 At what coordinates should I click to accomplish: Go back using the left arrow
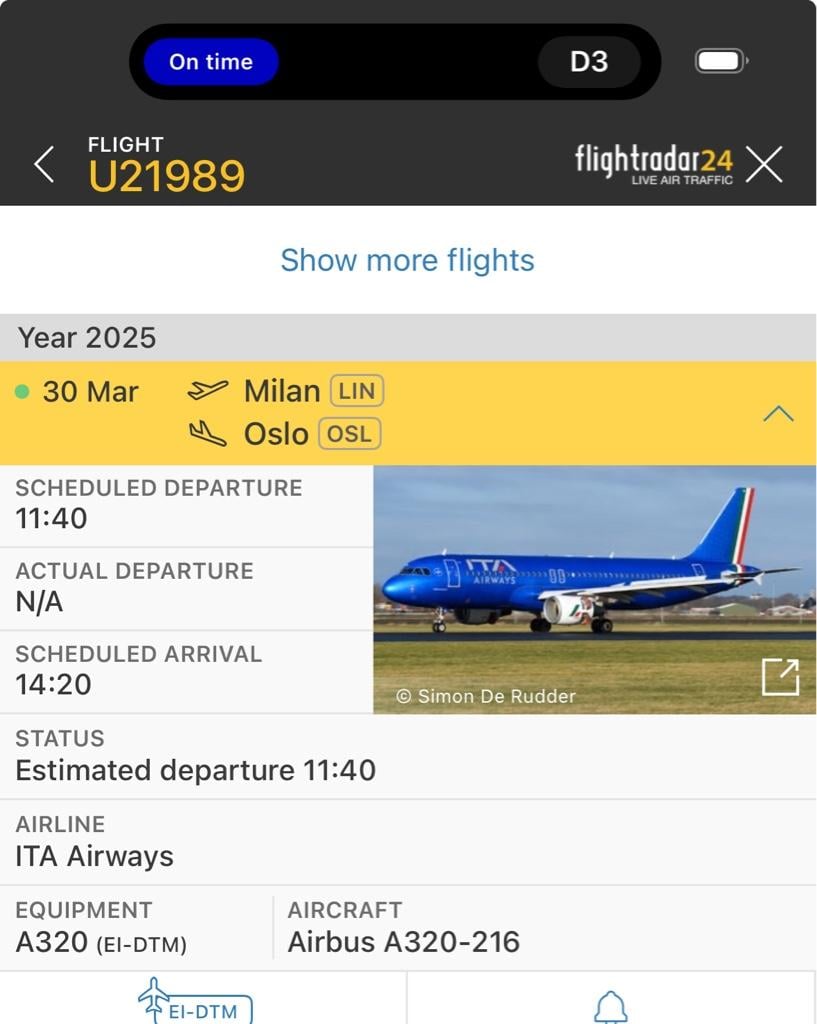(44, 164)
